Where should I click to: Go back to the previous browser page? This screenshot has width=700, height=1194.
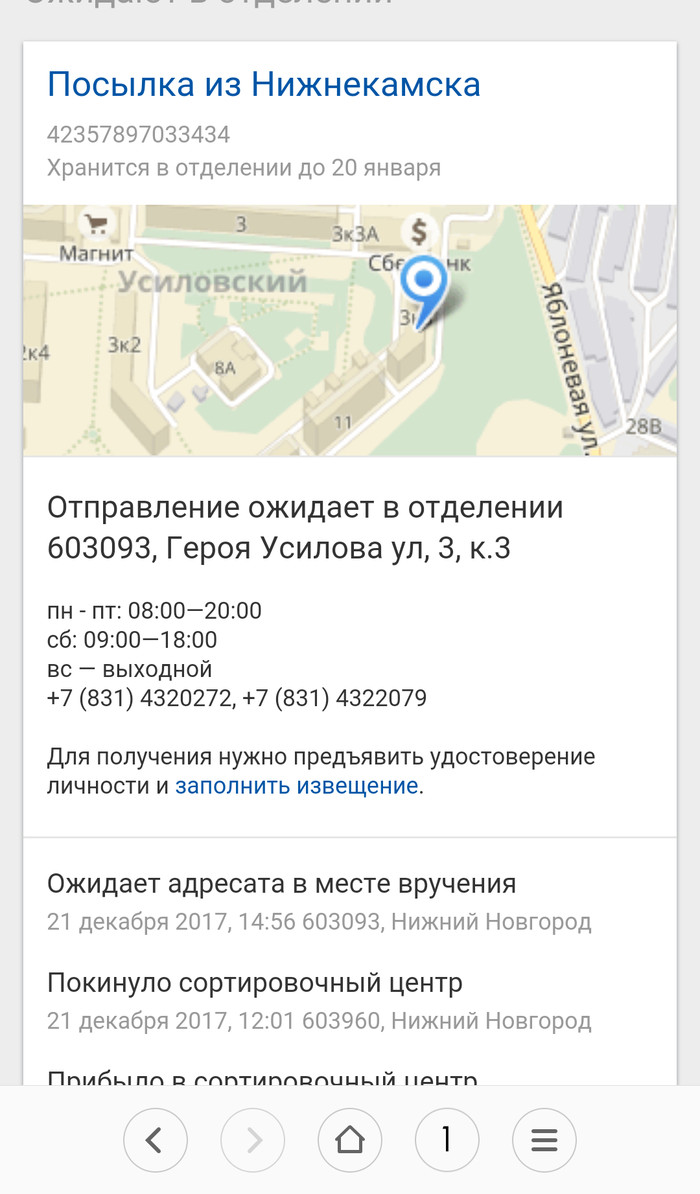155,1140
